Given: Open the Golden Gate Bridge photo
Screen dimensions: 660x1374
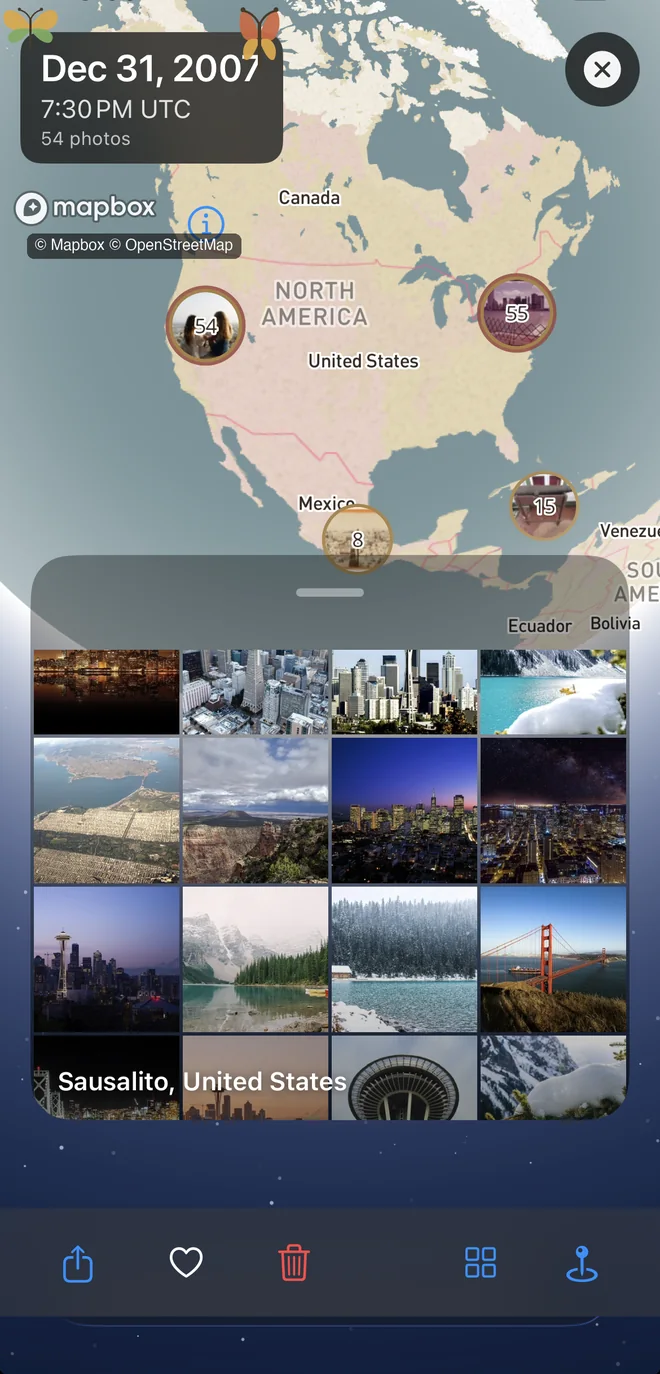Looking at the screenshot, I should pos(553,959).
